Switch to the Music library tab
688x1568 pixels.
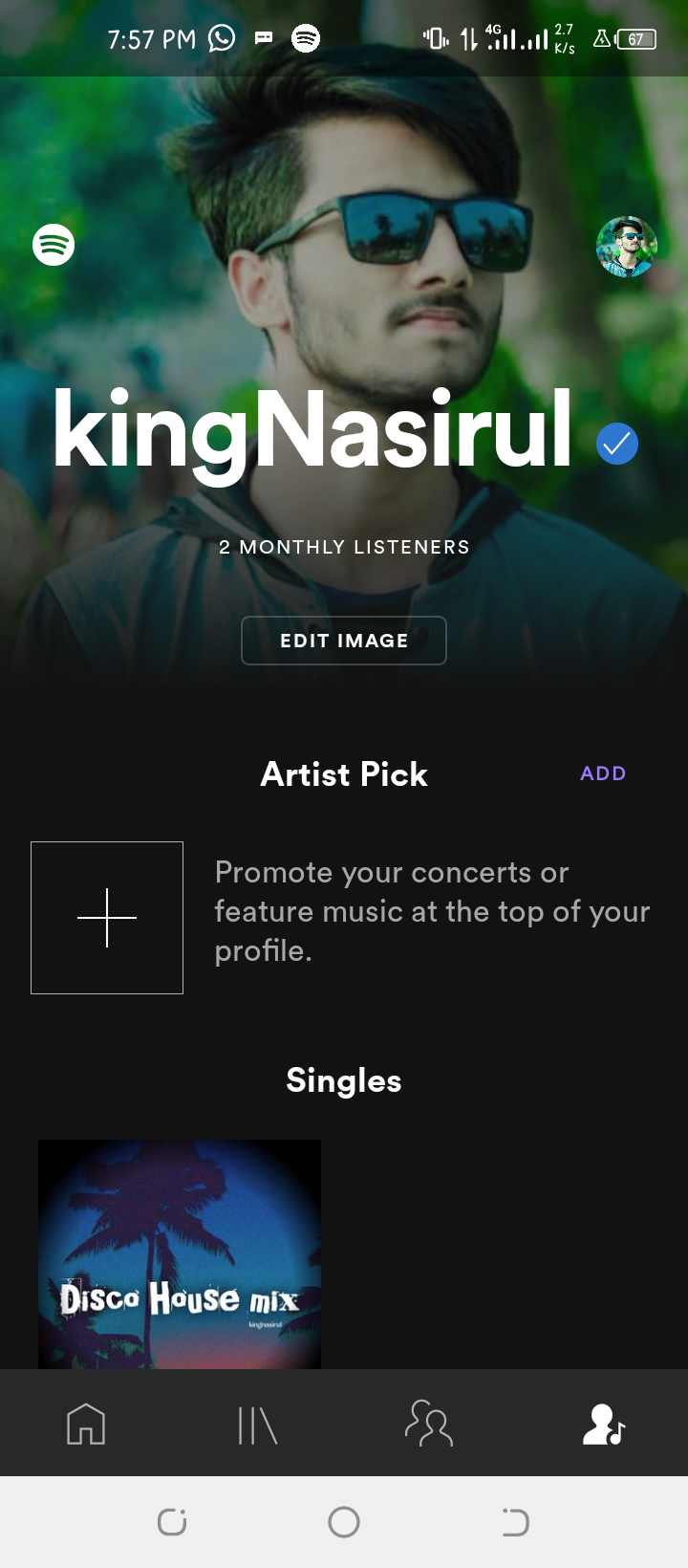coord(257,1425)
